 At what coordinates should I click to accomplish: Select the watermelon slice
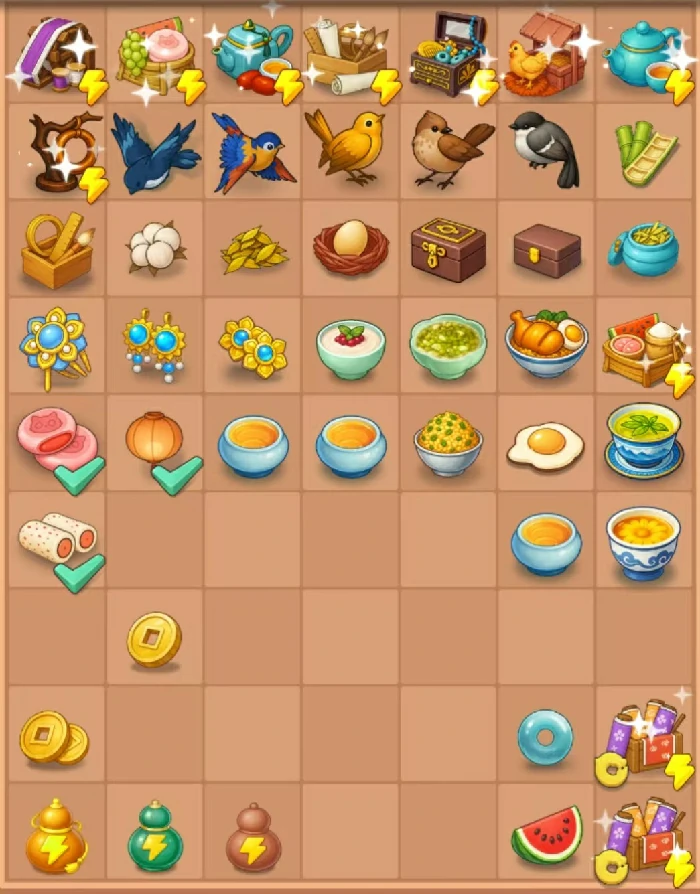(x=546, y=835)
